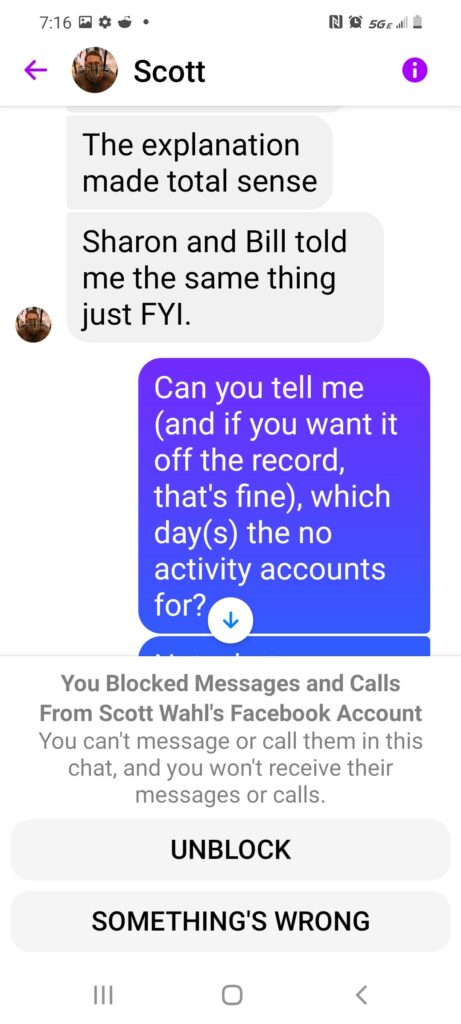Viewport: 461px width, 1024px height.
Task: Tap the UNBLOCK button
Action: coord(230,850)
